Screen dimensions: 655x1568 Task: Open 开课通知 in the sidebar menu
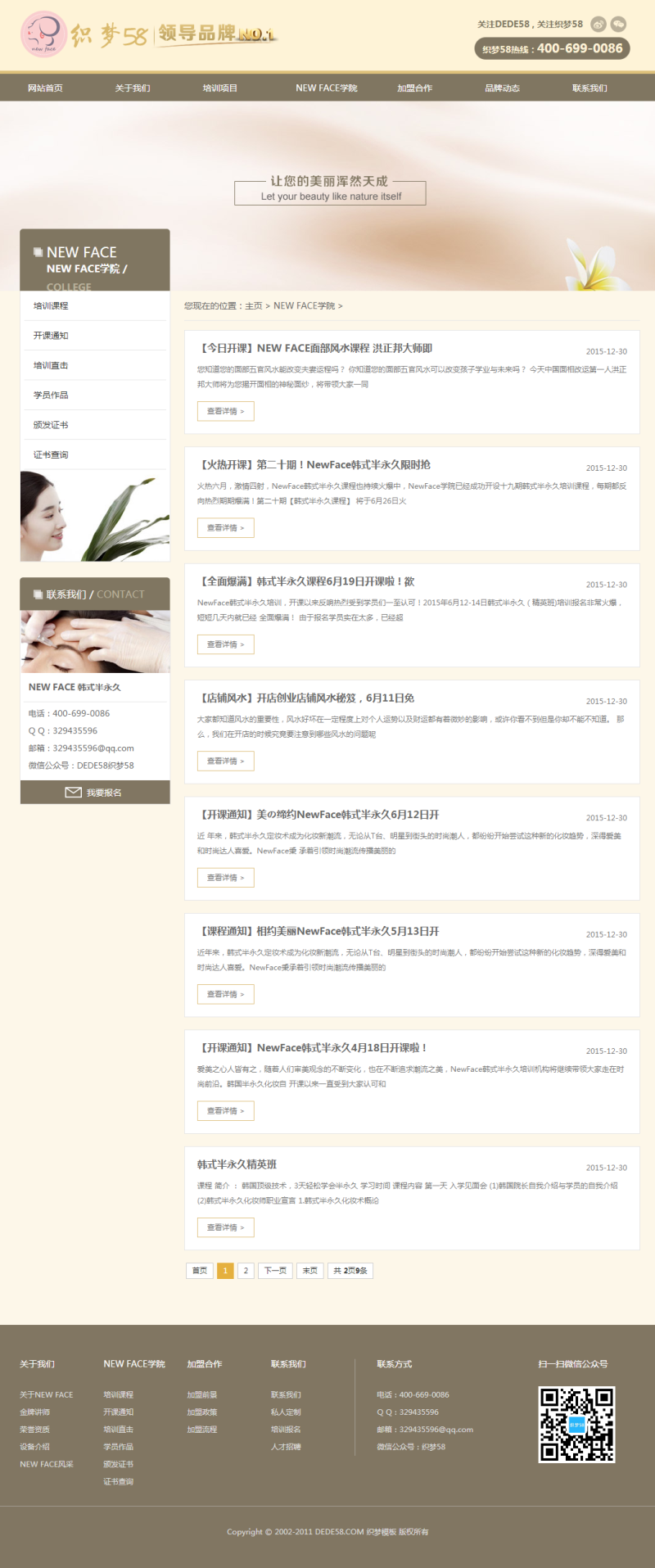pyautogui.click(x=51, y=336)
